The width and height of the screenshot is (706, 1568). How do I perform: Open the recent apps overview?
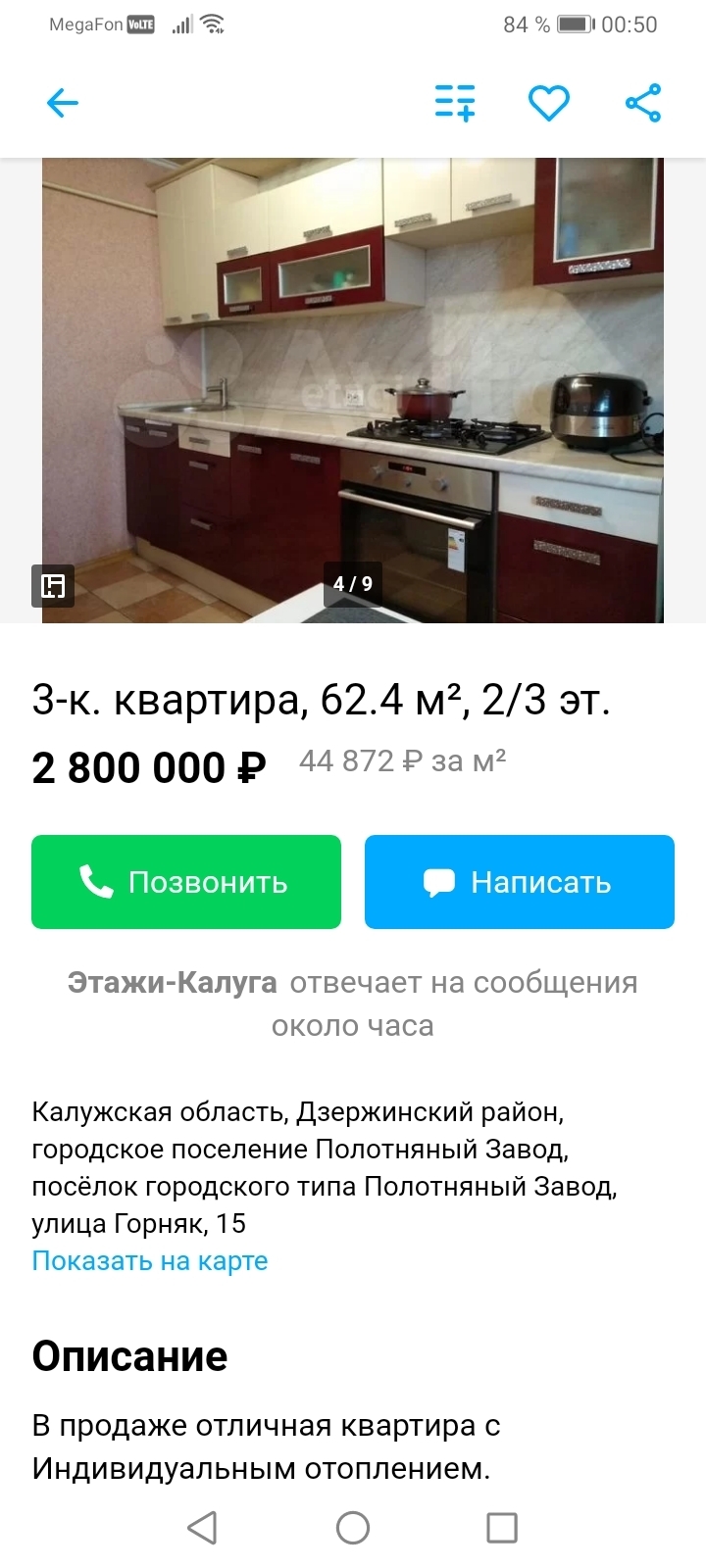coord(502,1527)
